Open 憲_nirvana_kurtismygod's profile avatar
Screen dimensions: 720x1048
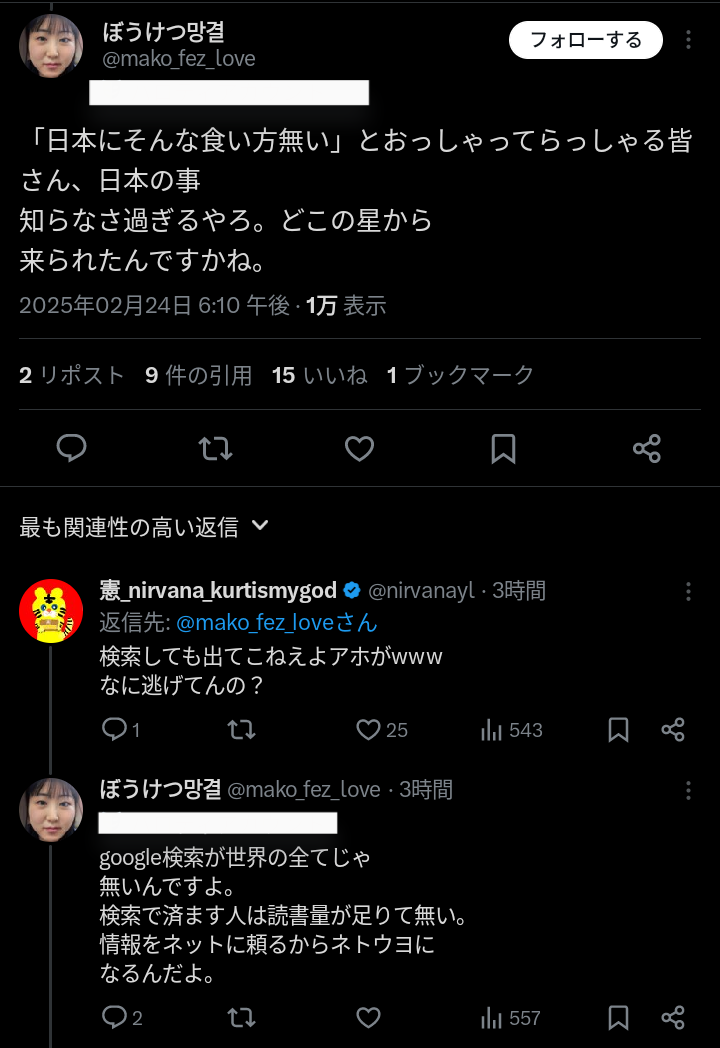tap(51, 610)
